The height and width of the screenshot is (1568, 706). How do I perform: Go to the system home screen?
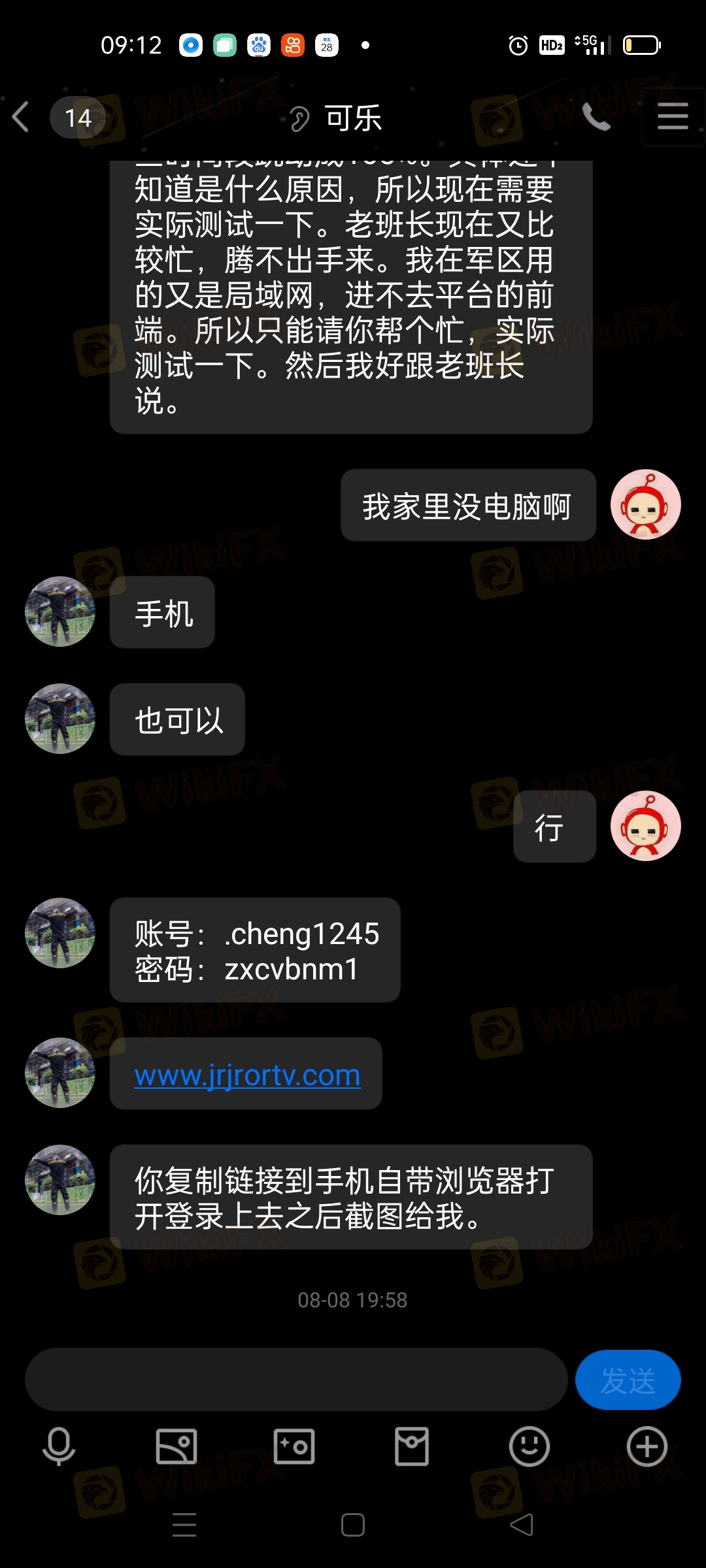(x=353, y=1525)
